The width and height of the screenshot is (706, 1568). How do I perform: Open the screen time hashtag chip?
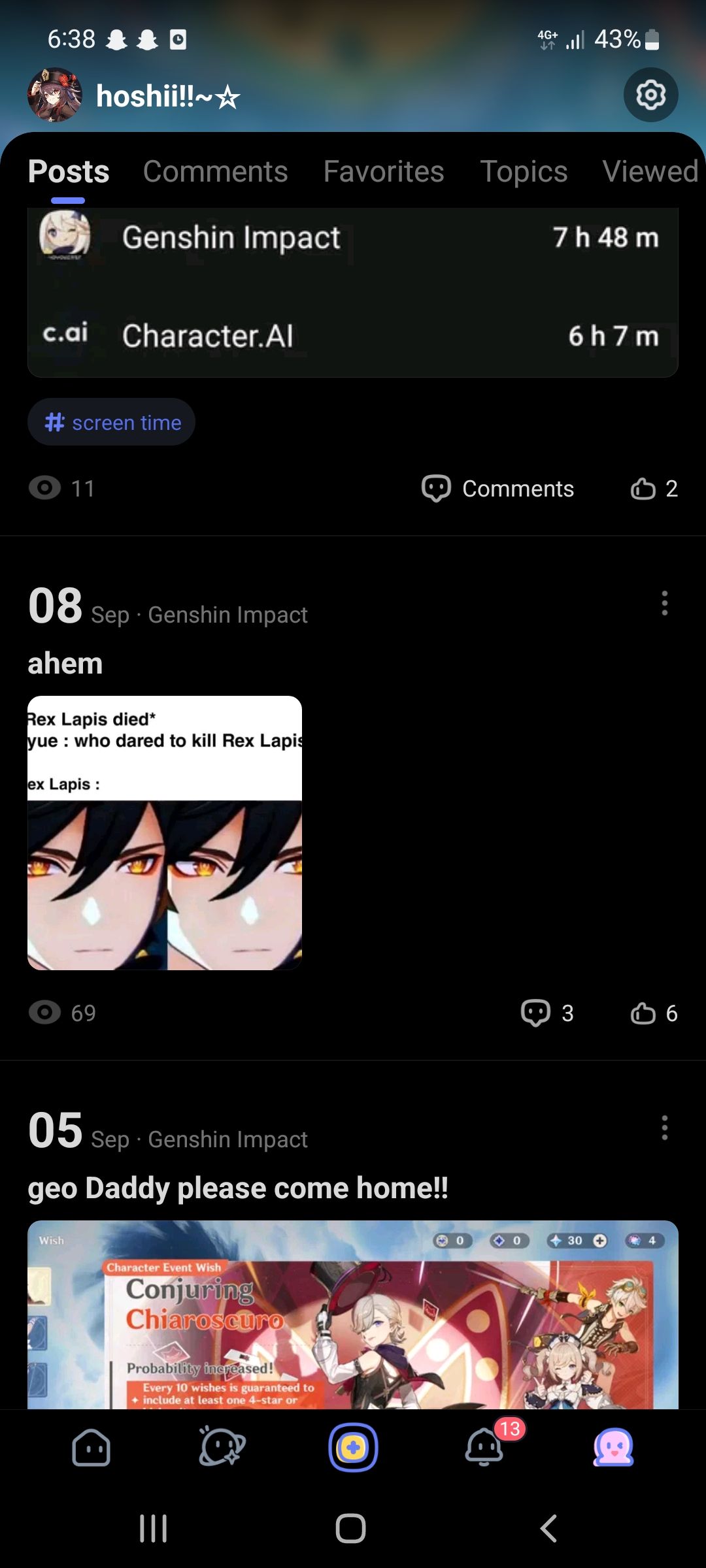tap(112, 422)
